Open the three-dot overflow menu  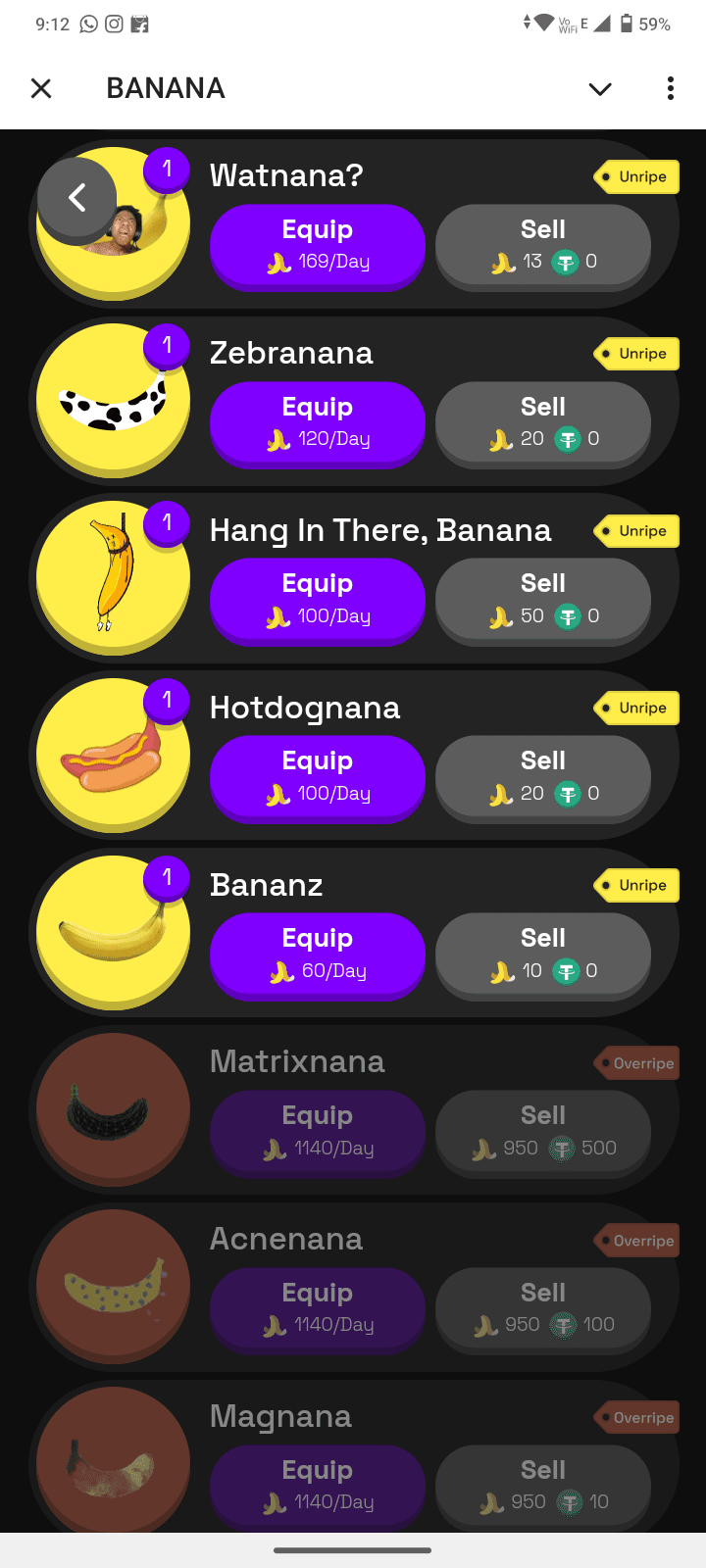pos(671,88)
